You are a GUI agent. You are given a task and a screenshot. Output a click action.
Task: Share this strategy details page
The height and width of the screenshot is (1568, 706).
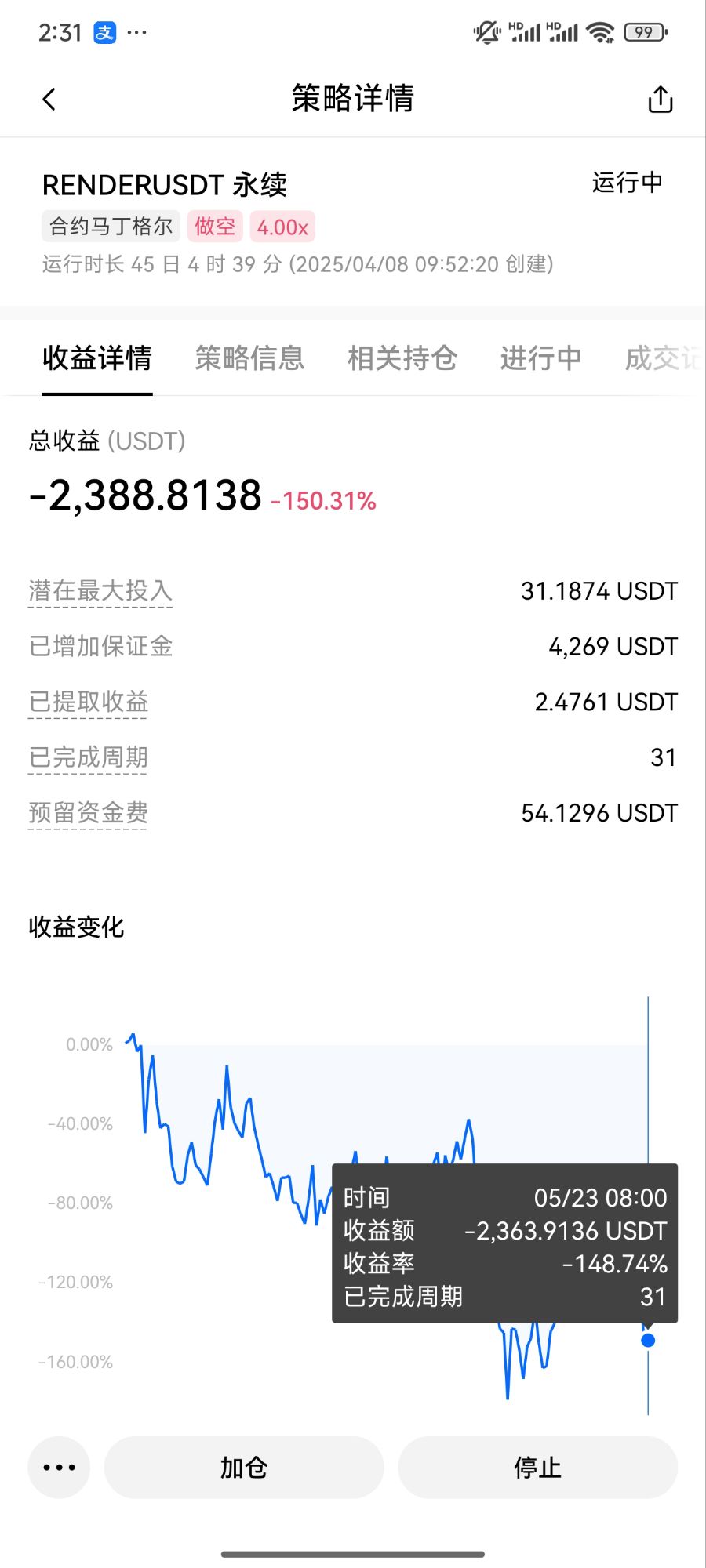pyautogui.click(x=661, y=100)
